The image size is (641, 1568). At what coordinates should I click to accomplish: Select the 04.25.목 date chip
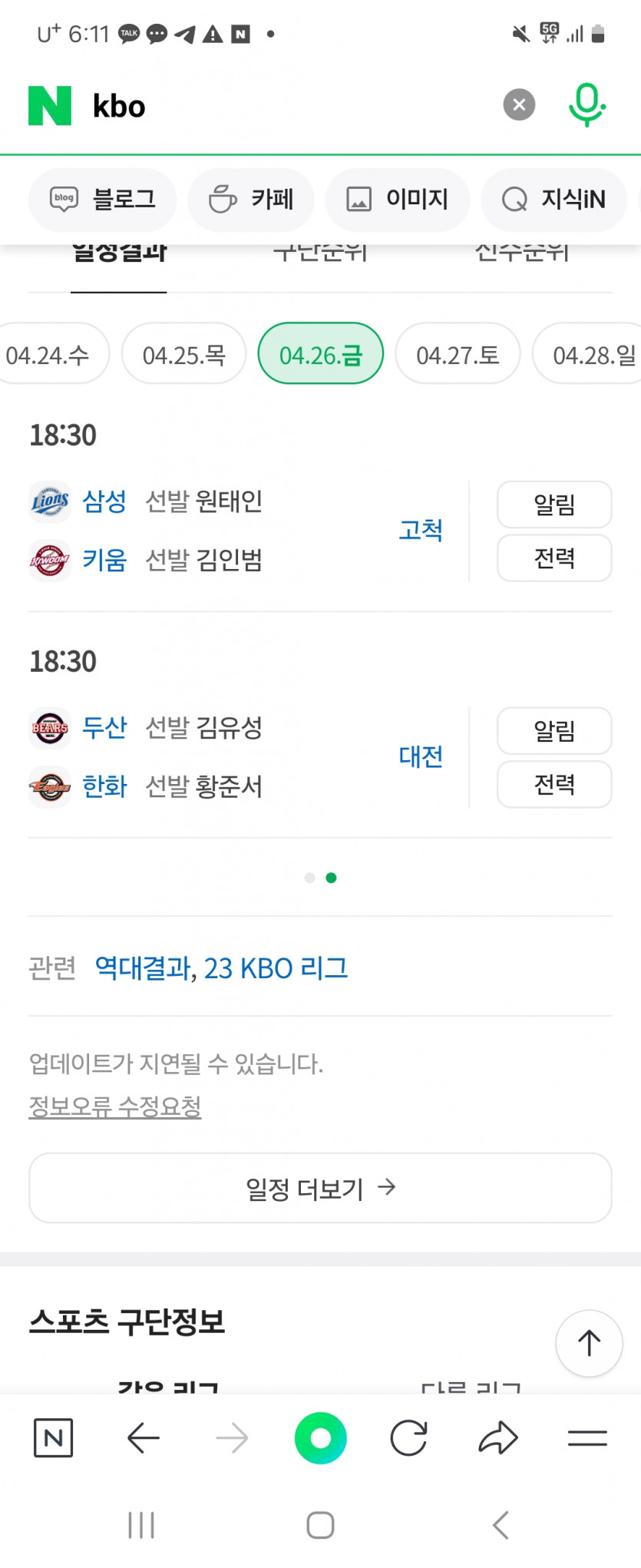pos(183,355)
